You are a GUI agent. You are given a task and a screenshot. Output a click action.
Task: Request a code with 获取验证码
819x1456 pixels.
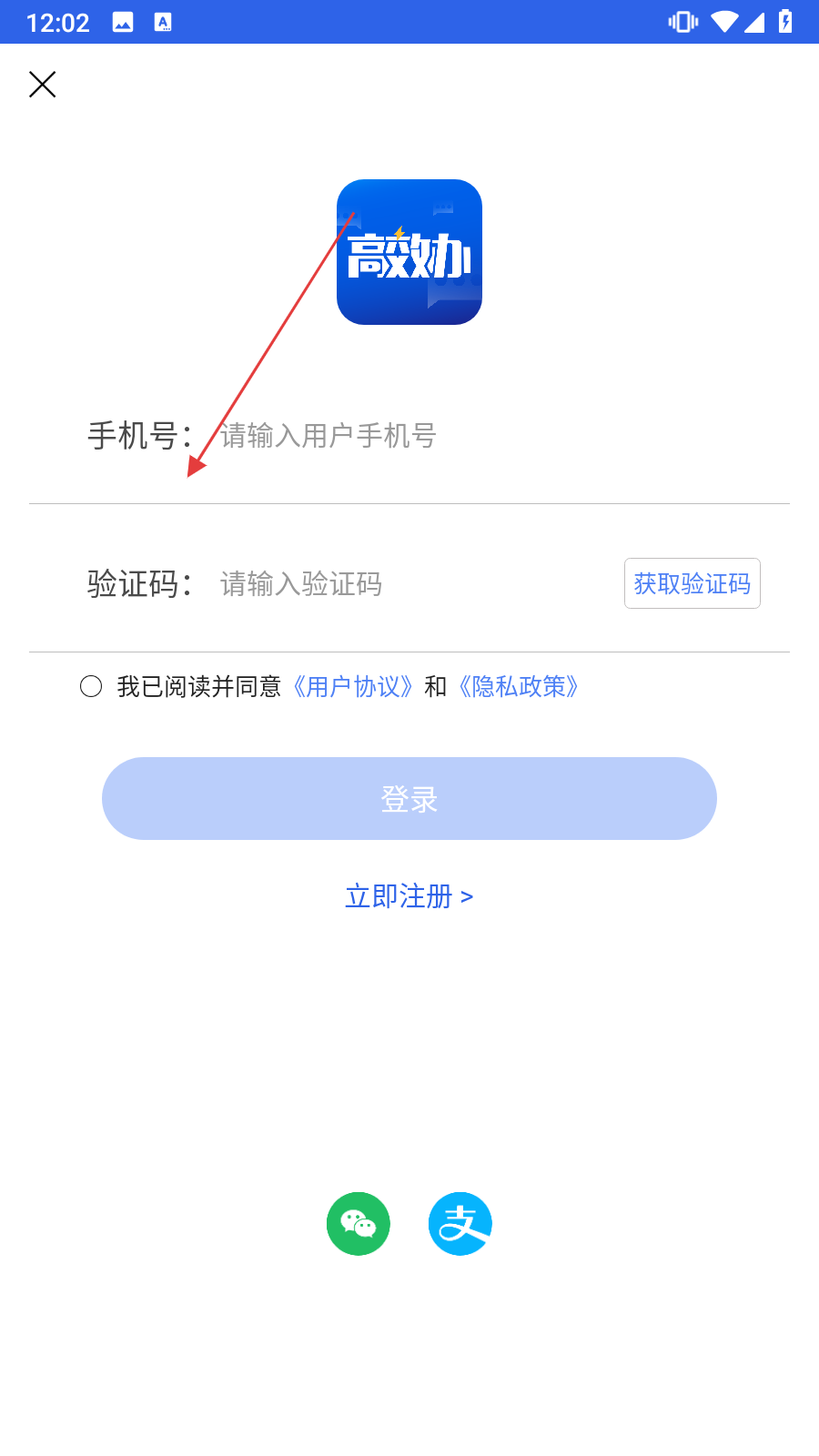coord(692,583)
